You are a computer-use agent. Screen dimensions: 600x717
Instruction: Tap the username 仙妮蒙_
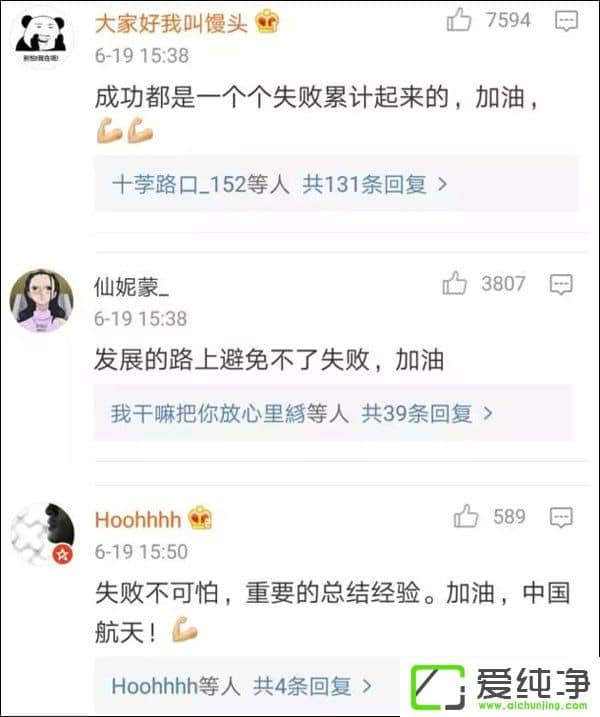[x=131, y=288]
